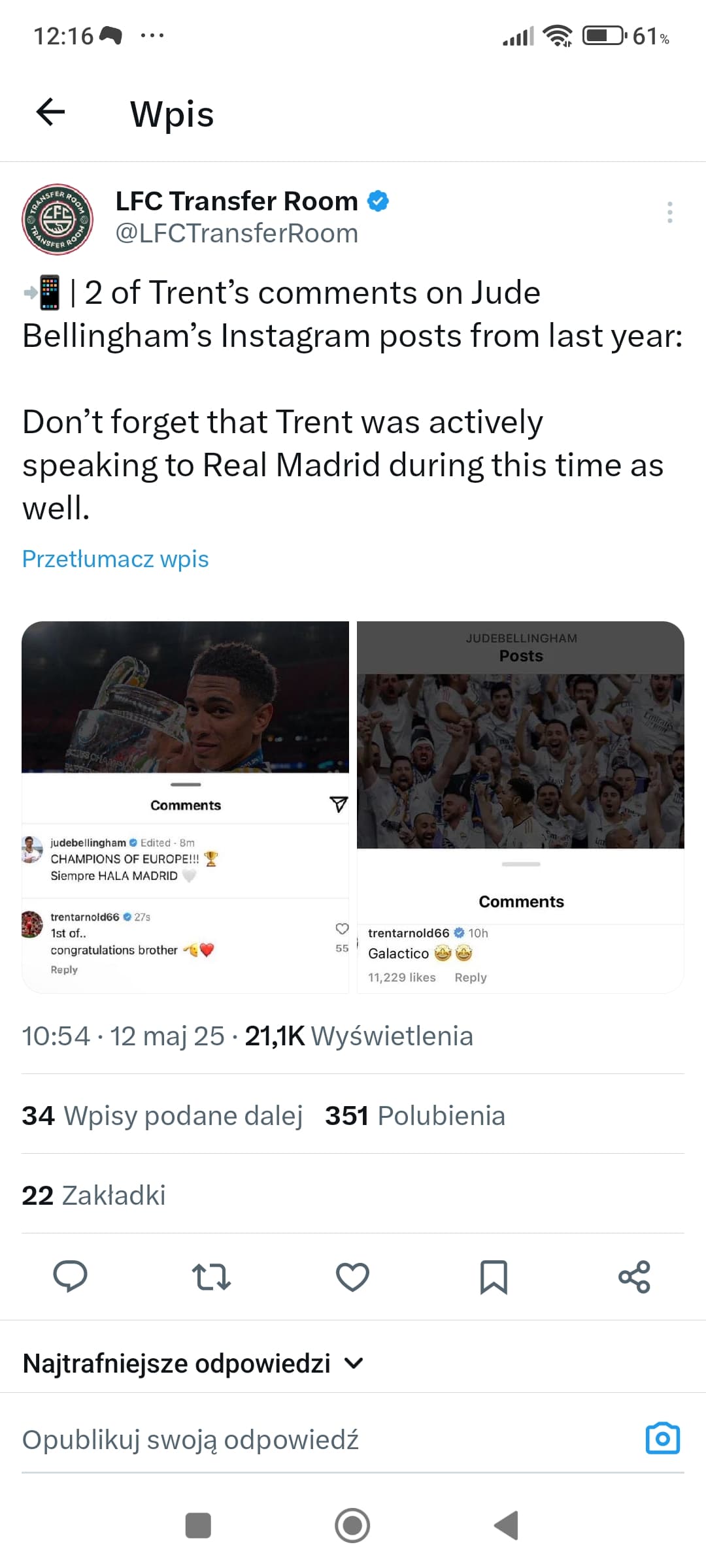Attach a photo with the camera icon

tap(663, 1438)
